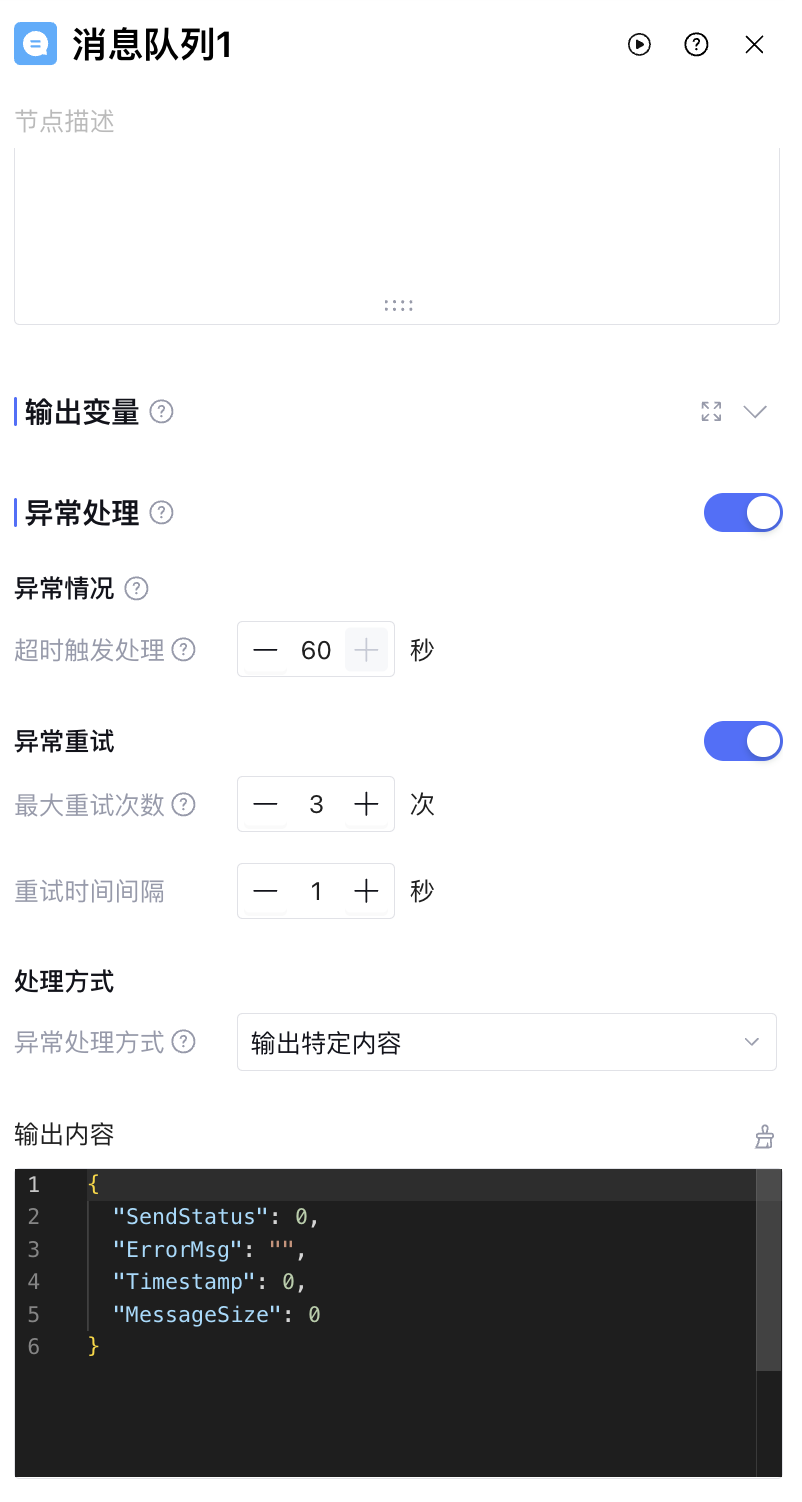Viewport: 802px width, 1502px height.
Task: Close the 消息队列1 panel
Action: (755, 44)
